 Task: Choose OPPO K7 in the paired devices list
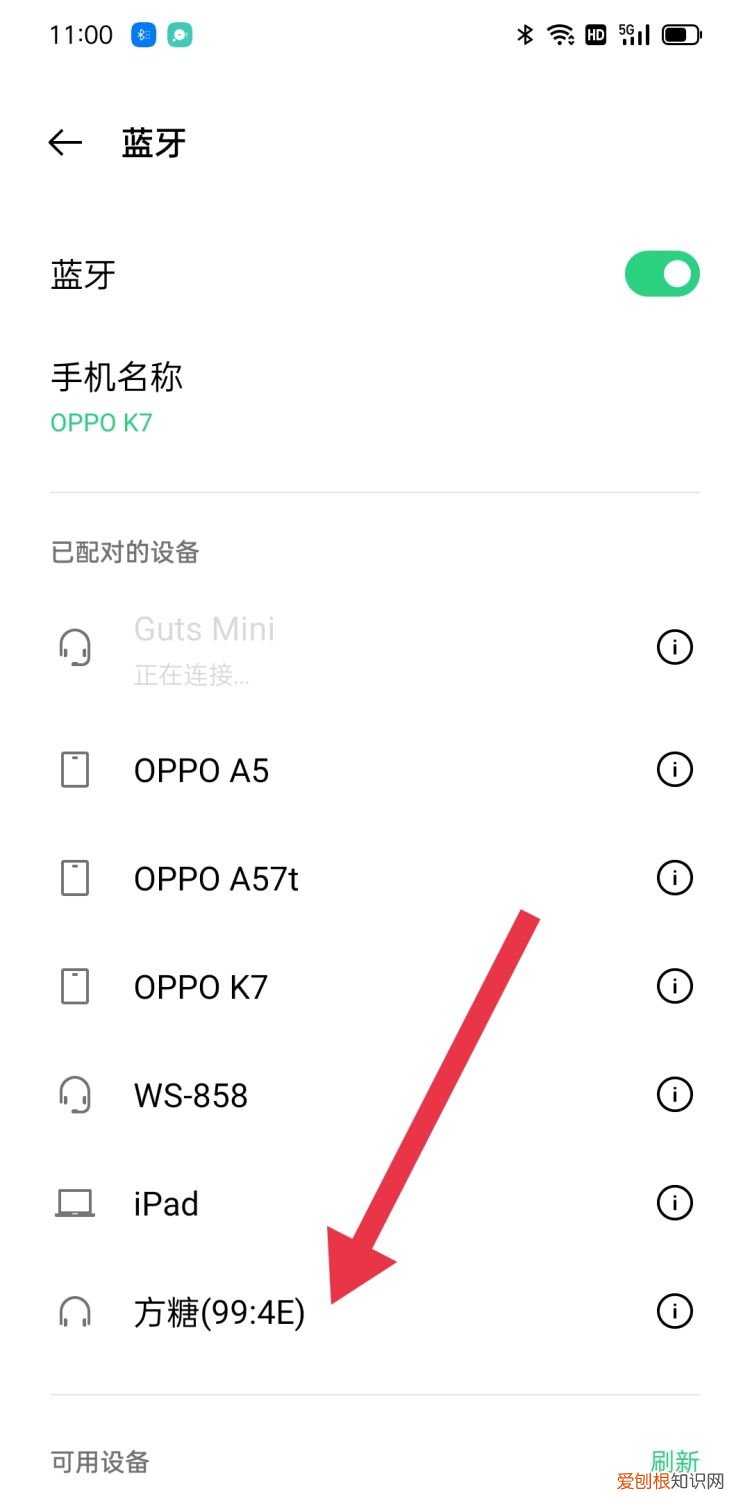(201, 987)
